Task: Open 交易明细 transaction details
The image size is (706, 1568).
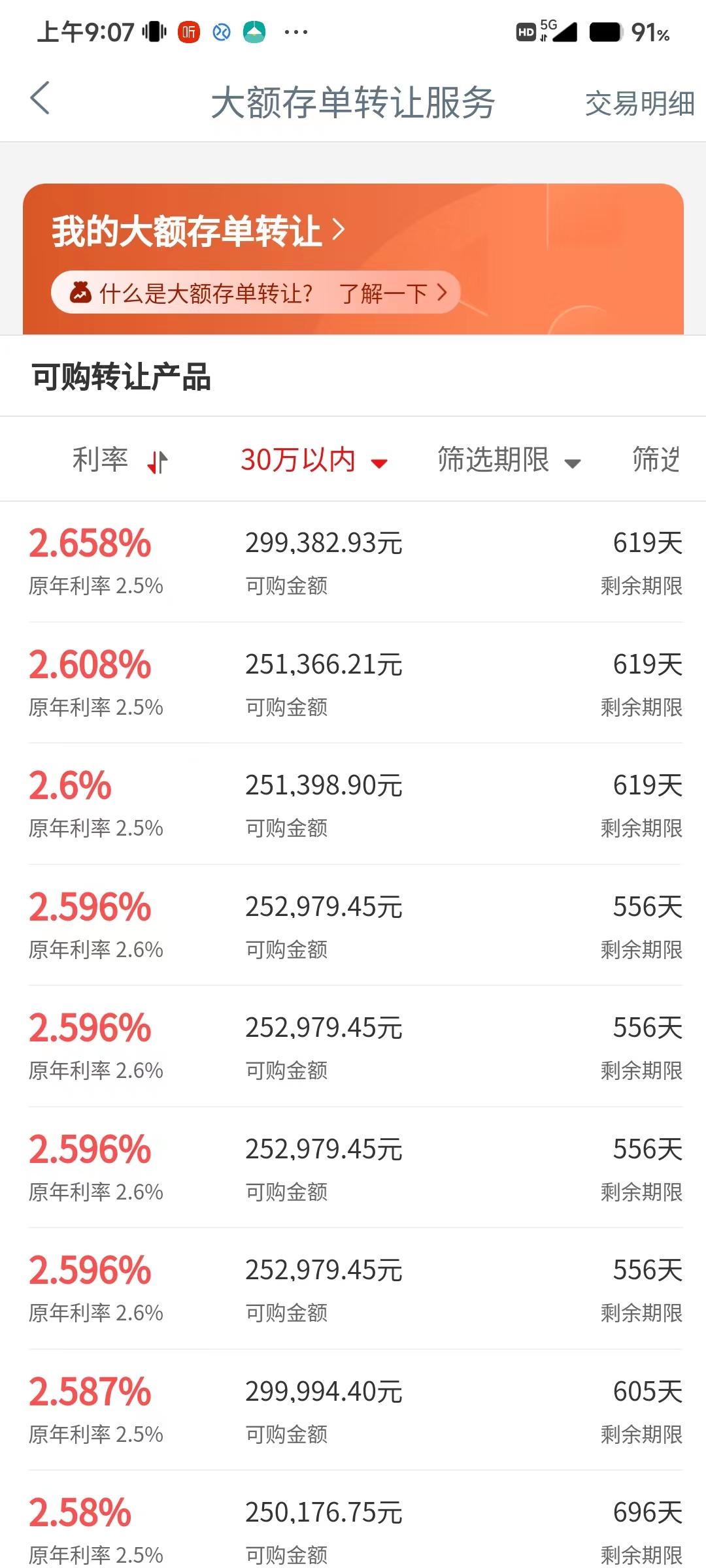Action: click(x=639, y=103)
